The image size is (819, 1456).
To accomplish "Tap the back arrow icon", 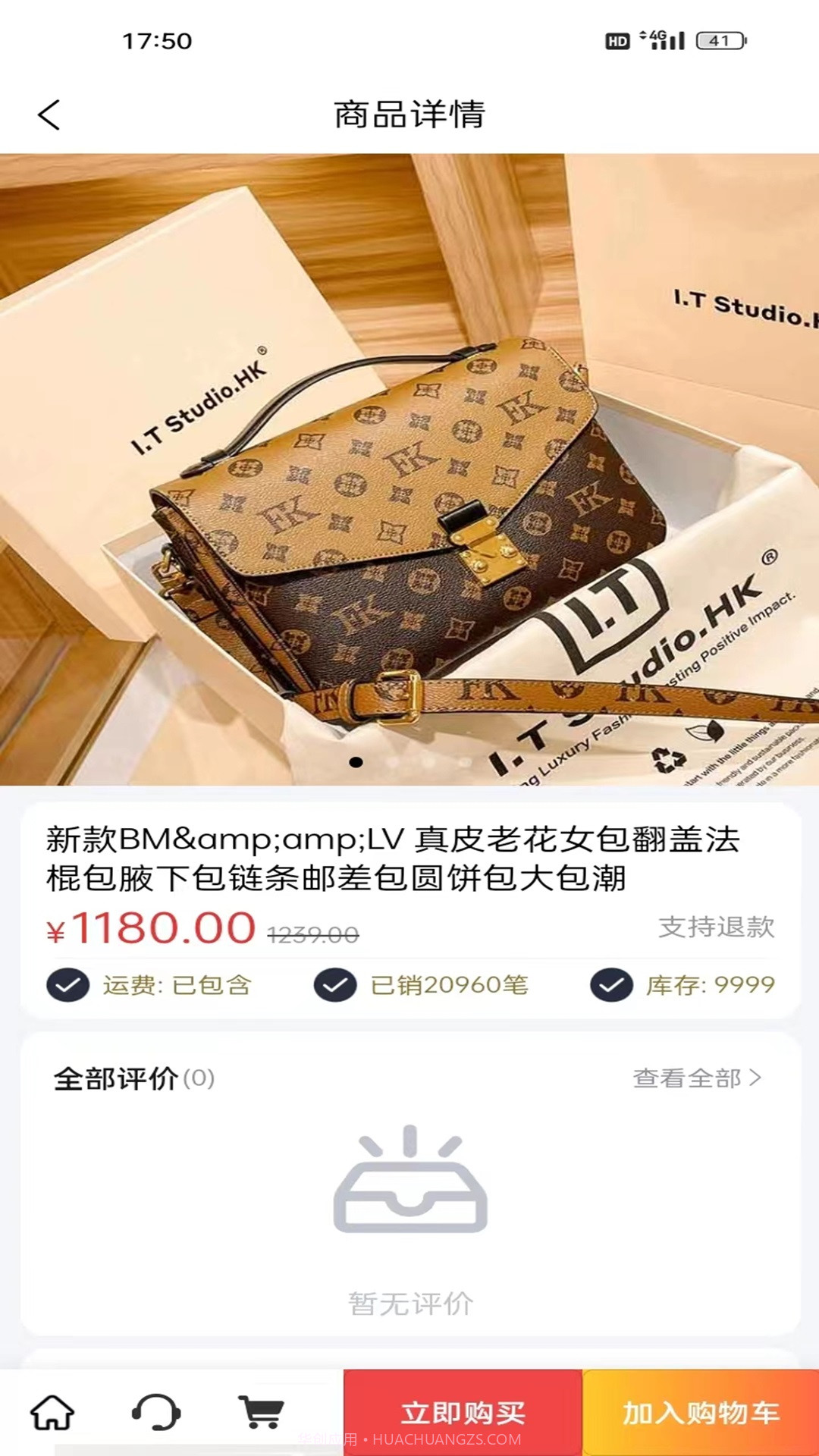I will click(x=48, y=115).
